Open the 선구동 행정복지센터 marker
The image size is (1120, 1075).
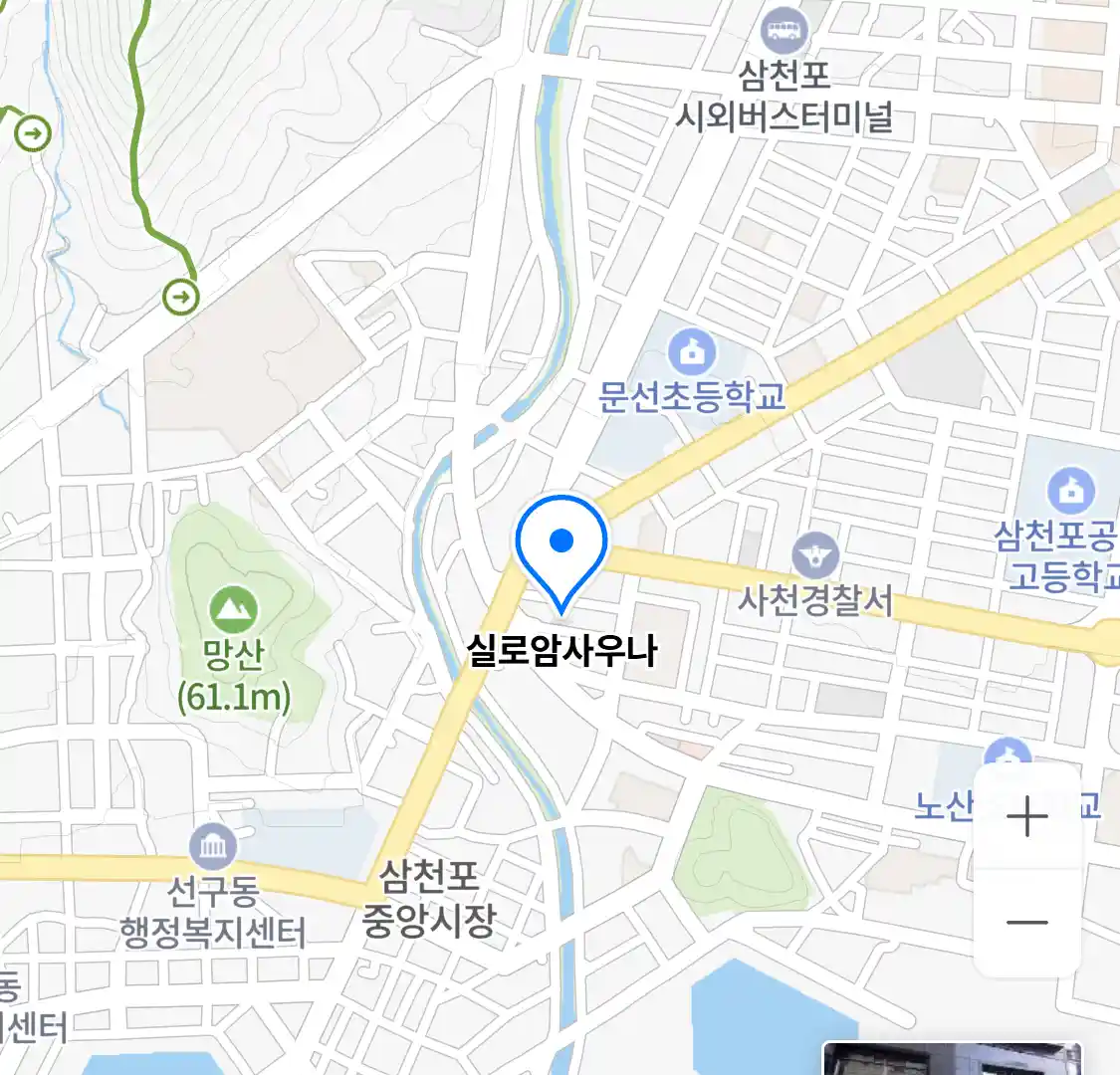(x=212, y=848)
